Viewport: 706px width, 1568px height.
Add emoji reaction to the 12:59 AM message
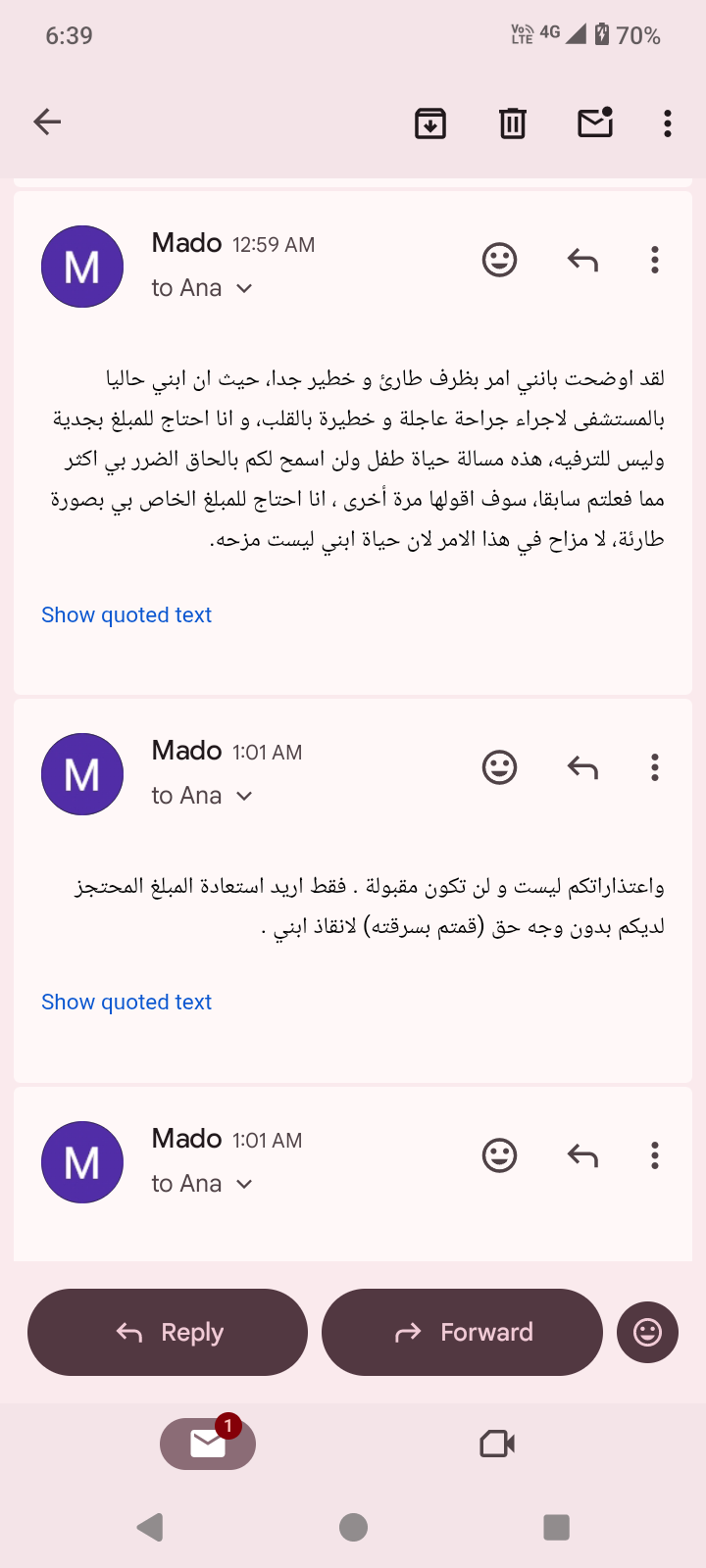tap(499, 260)
